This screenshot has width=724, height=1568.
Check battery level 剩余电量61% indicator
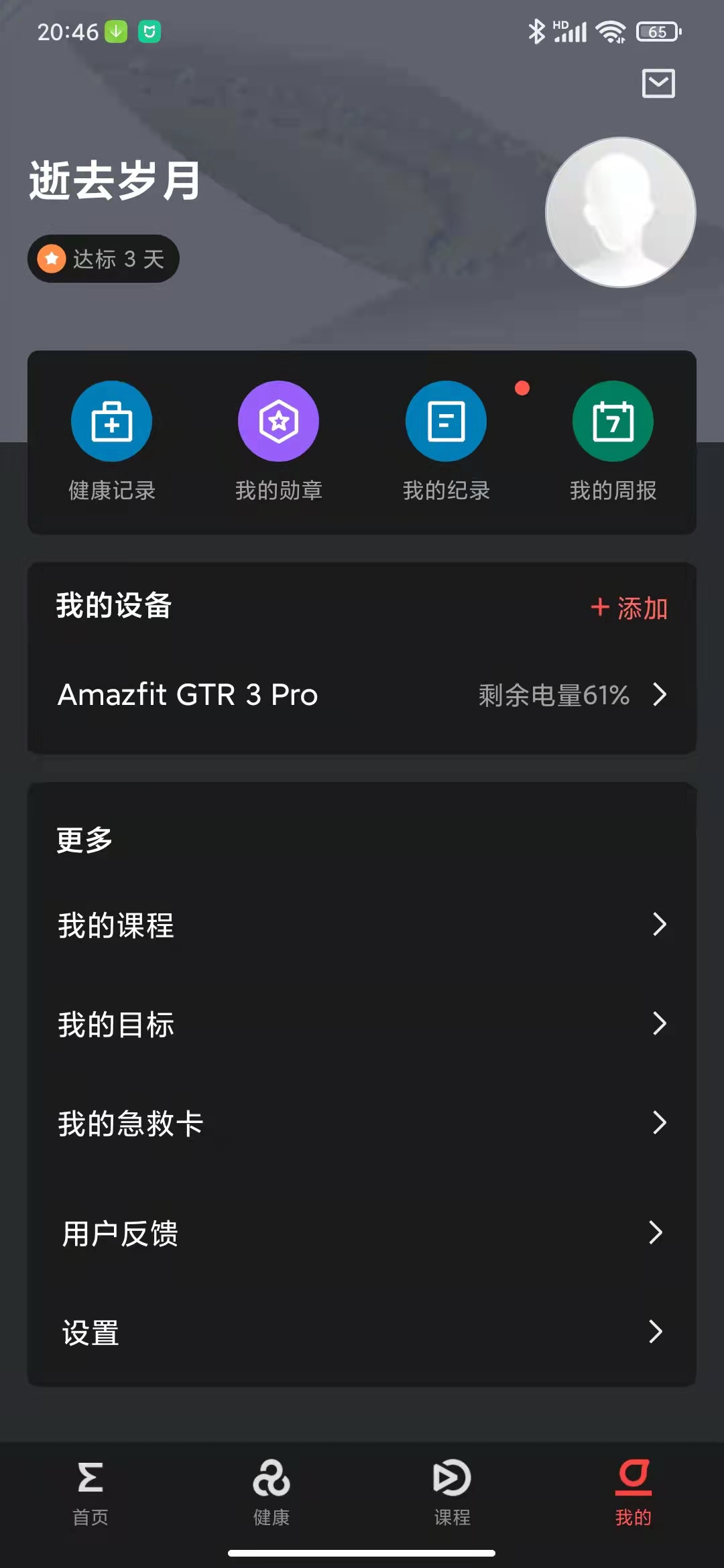(552, 696)
